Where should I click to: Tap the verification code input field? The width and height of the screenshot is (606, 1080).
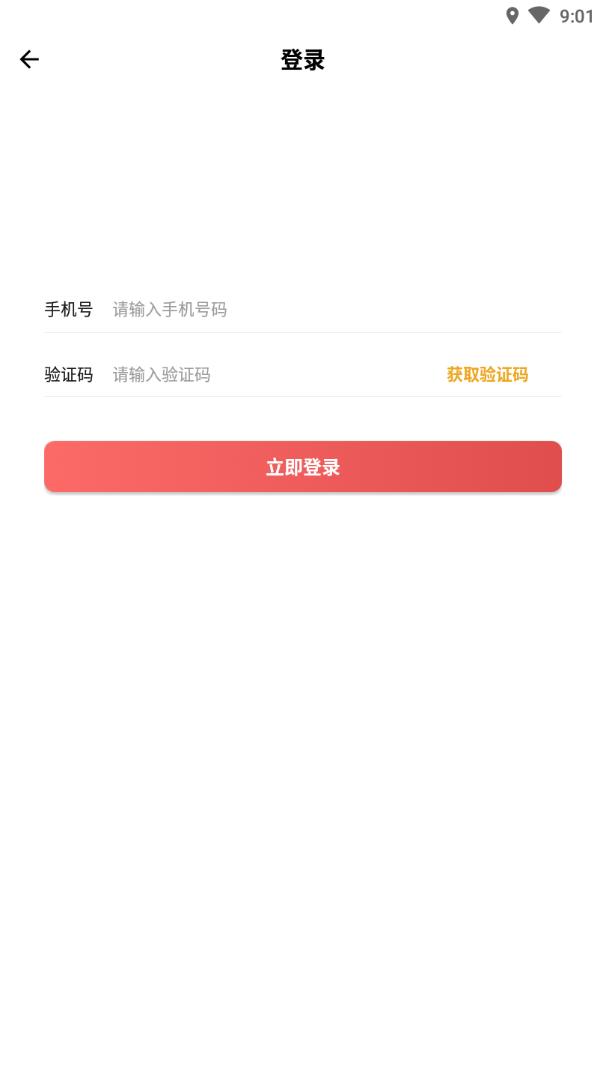(x=272, y=374)
